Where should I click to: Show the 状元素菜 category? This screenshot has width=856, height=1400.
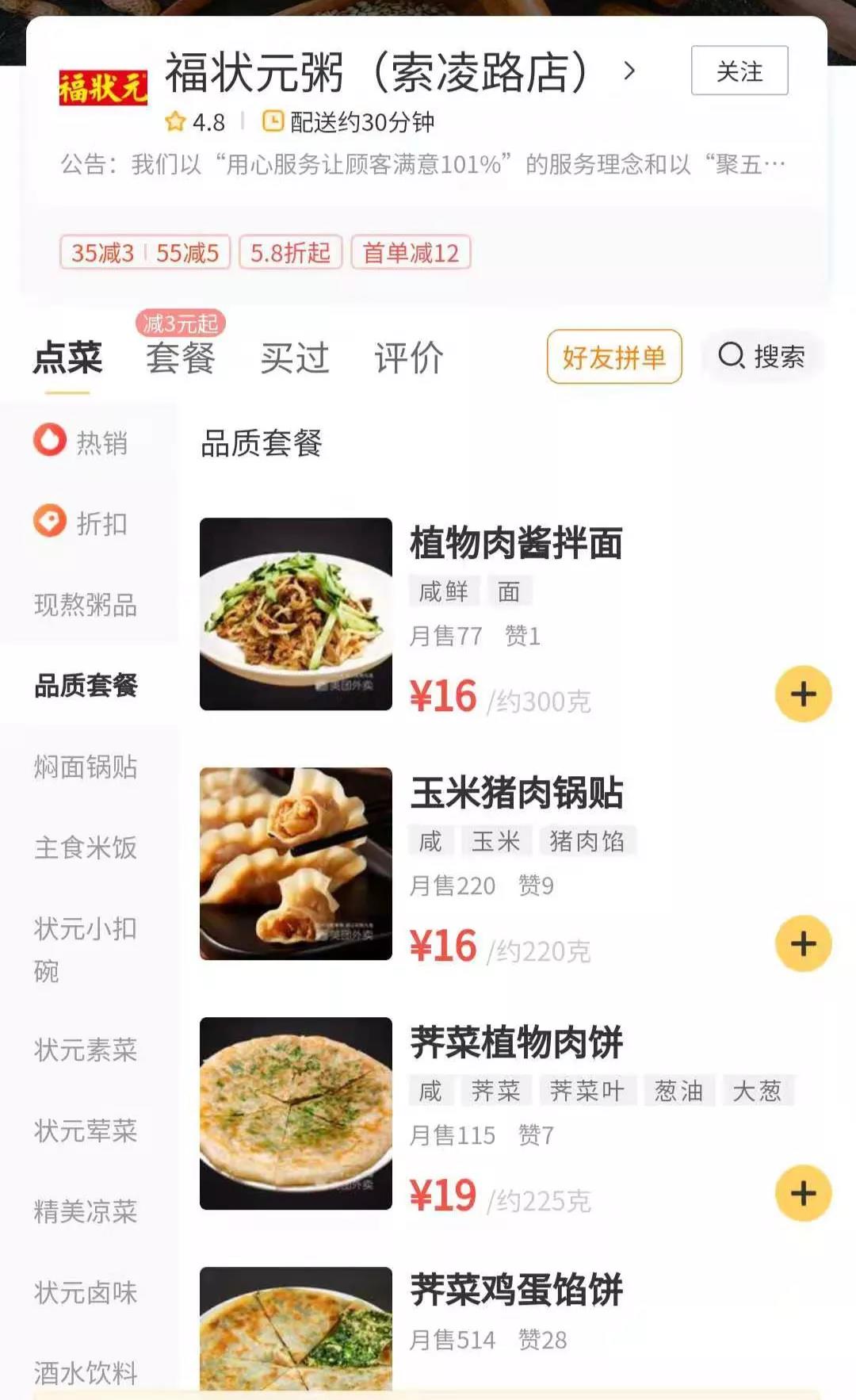86,1050
